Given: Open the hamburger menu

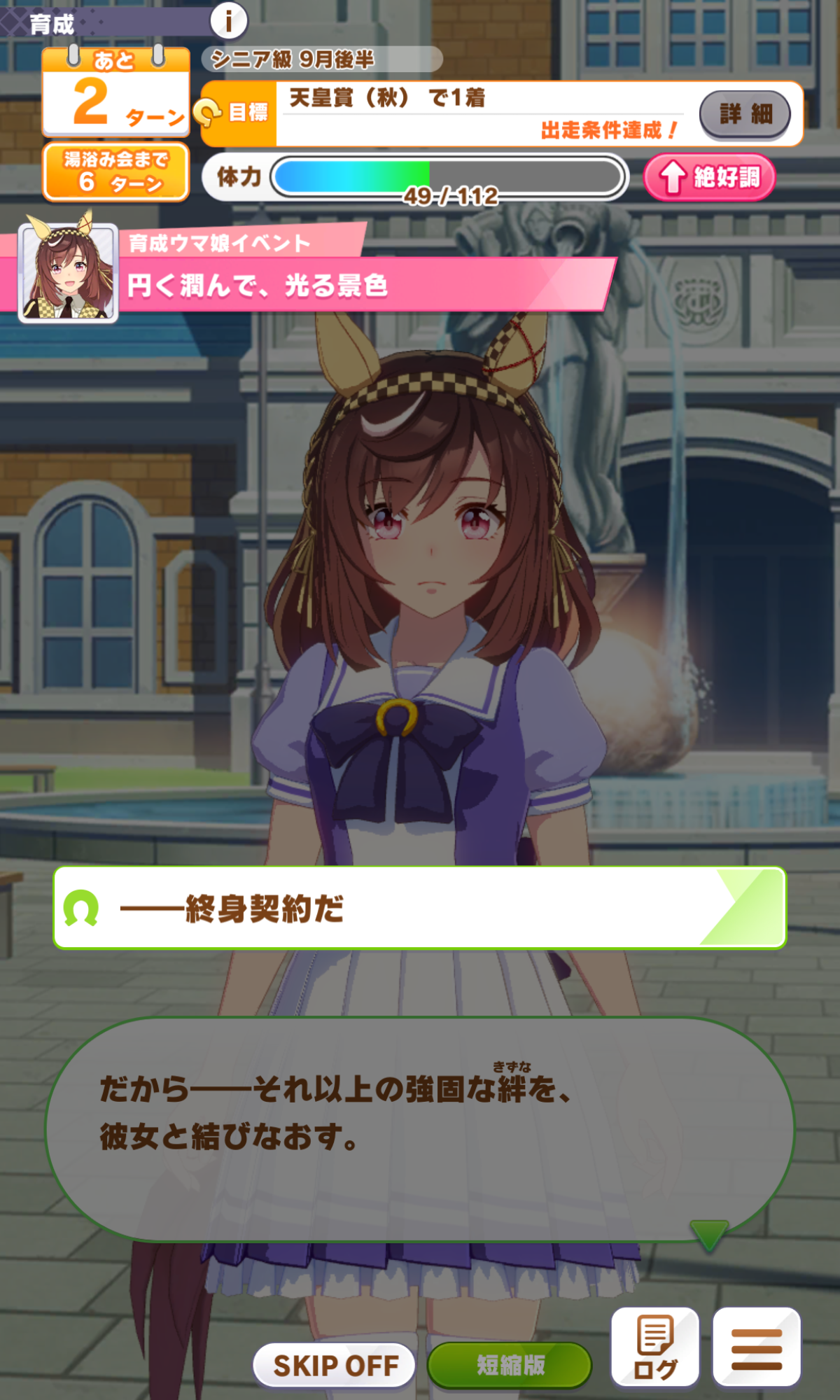Looking at the screenshot, I should tap(757, 1347).
